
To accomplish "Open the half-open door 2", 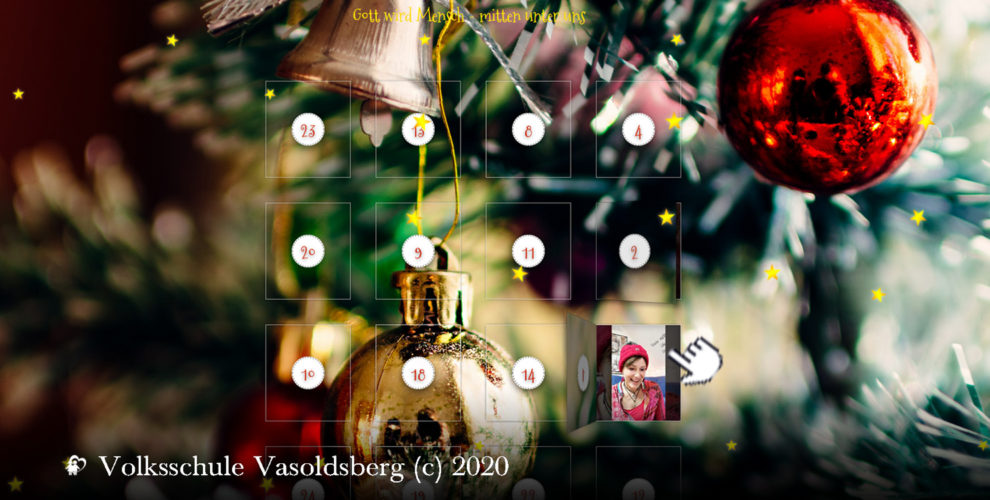I will tap(635, 251).
